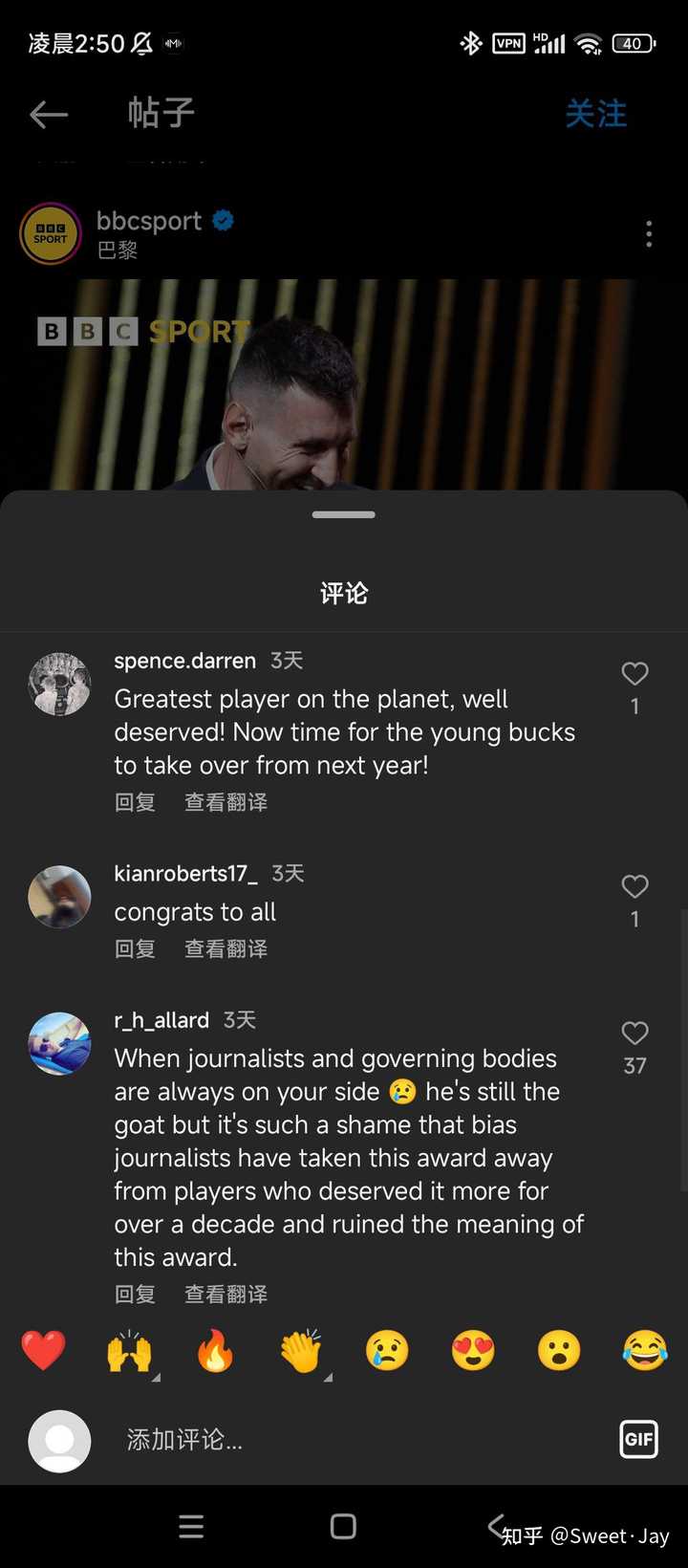Reply to spence.darren's comment
This screenshot has width=688, height=1568.
pyautogui.click(x=135, y=802)
